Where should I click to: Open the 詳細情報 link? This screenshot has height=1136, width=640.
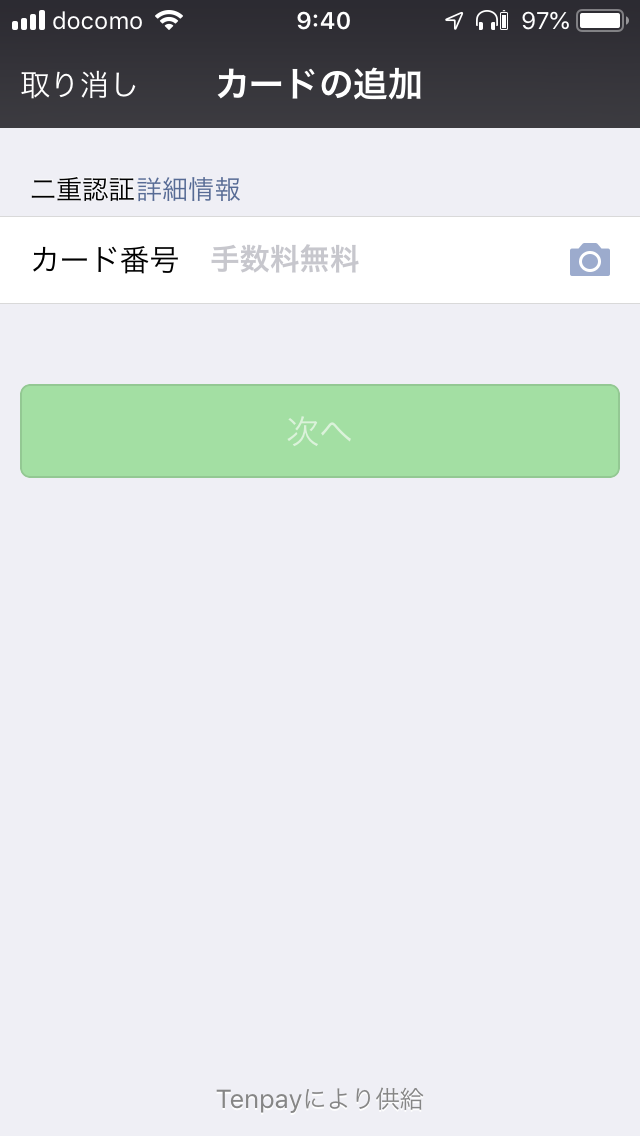(x=188, y=190)
